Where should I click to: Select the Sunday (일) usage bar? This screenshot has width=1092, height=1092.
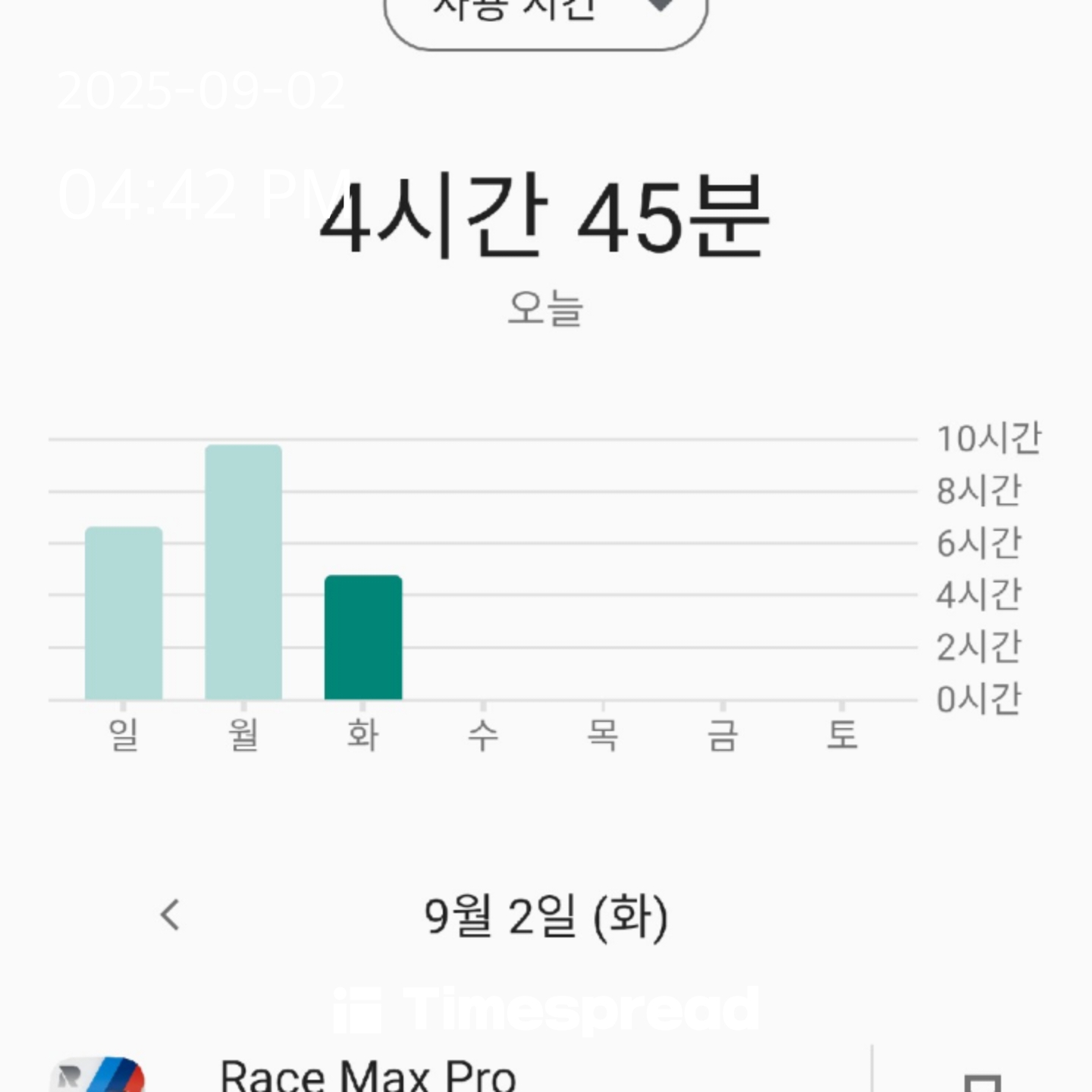click(x=124, y=613)
